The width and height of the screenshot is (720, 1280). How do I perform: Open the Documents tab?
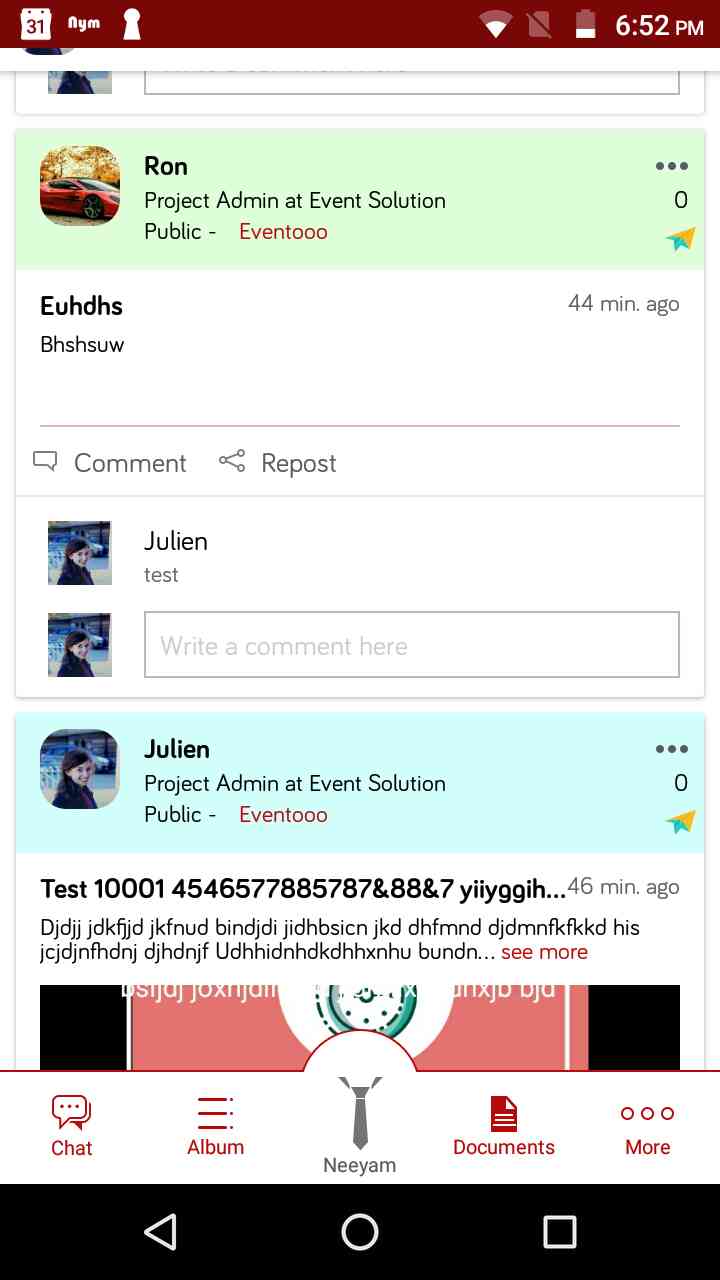pyautogui.click(x=504, y=1126)
